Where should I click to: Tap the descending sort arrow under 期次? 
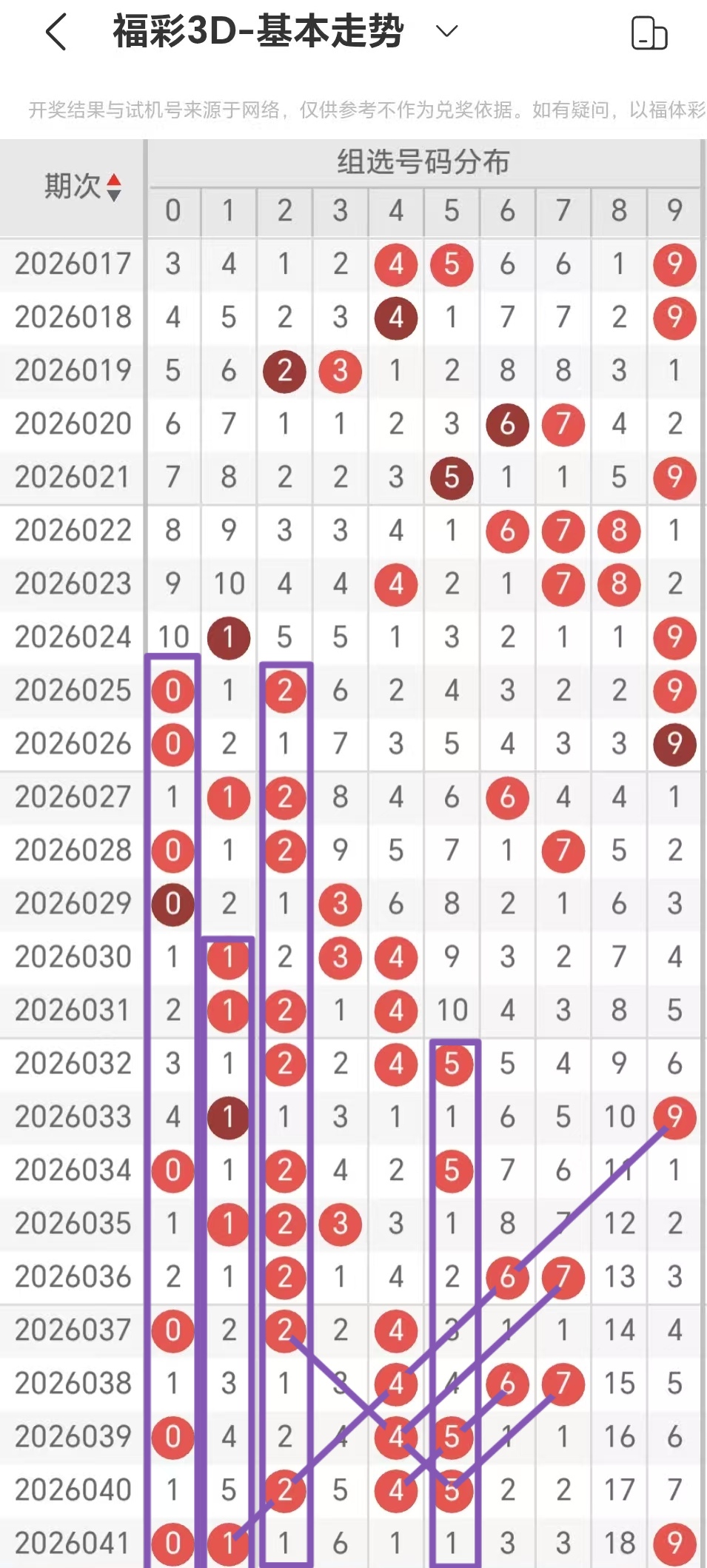click(x=115, y=195)
